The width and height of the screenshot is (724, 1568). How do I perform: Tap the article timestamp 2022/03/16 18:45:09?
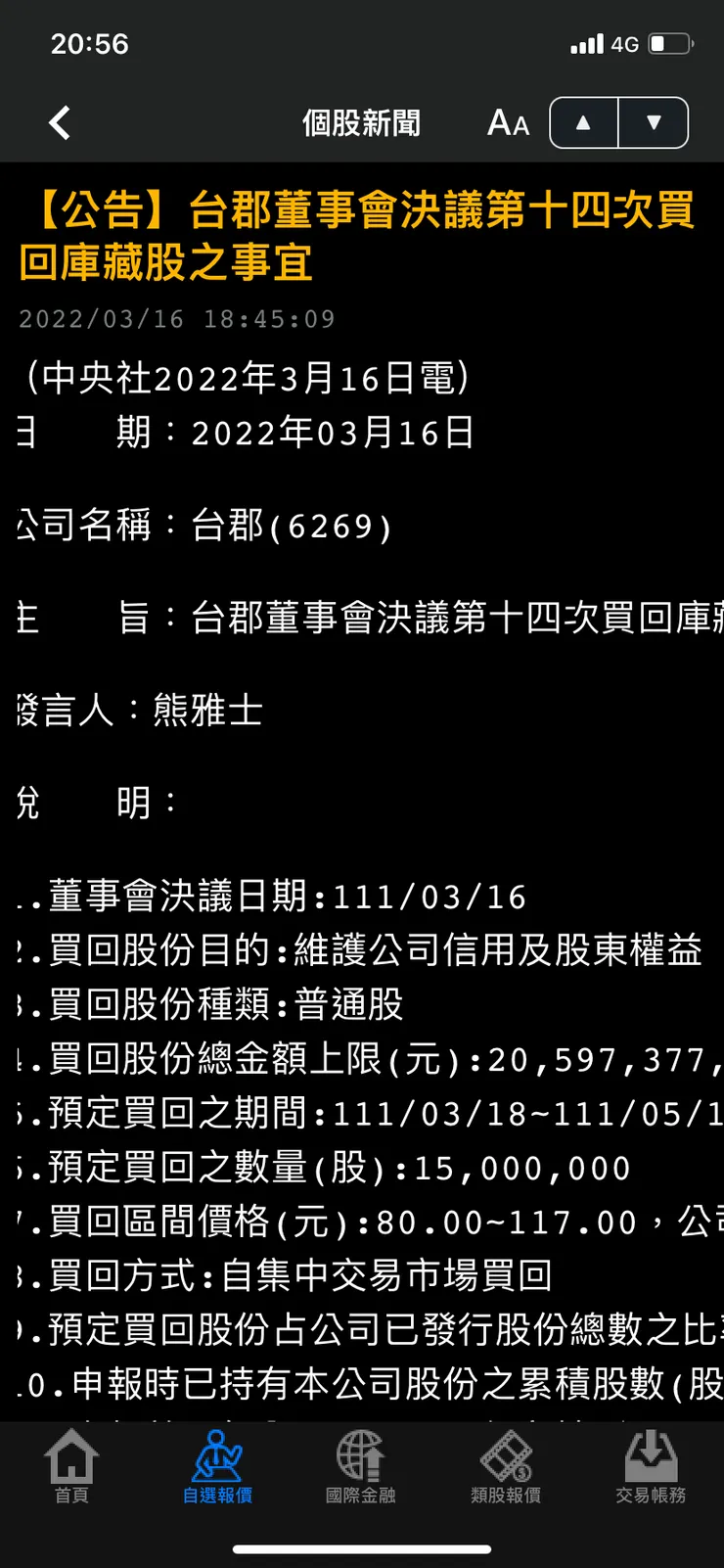(176, 318)
